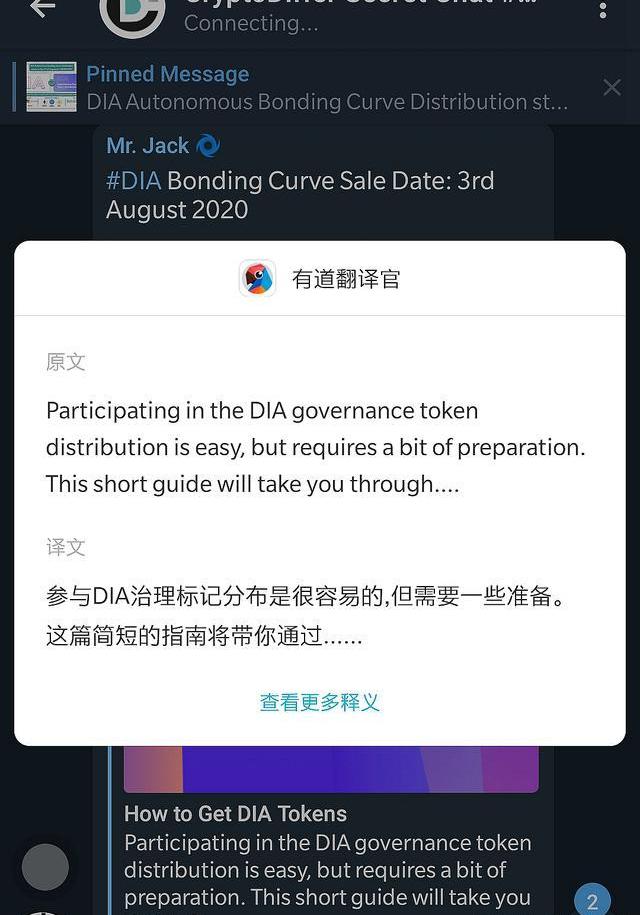The image size is (640, 915).
Task: Open the #DIA hashtag link
Action: click(133, 181)
